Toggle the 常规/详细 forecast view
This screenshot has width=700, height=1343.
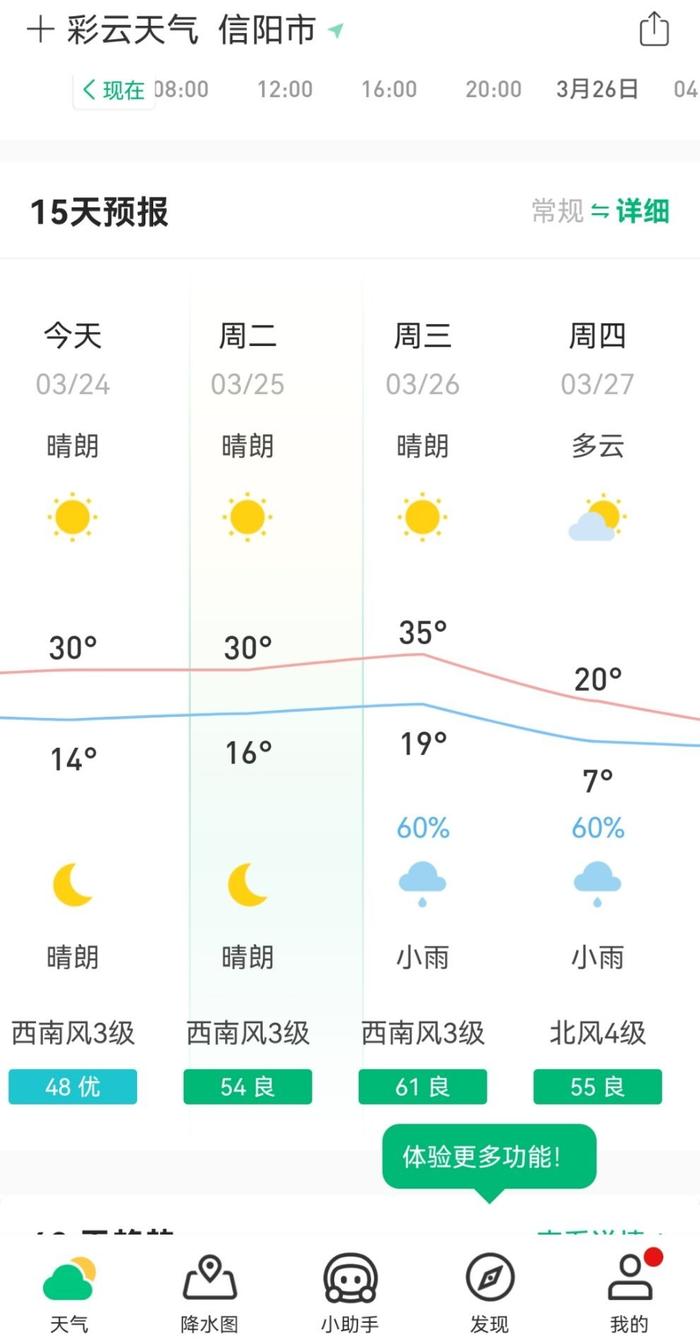point(601,211)
